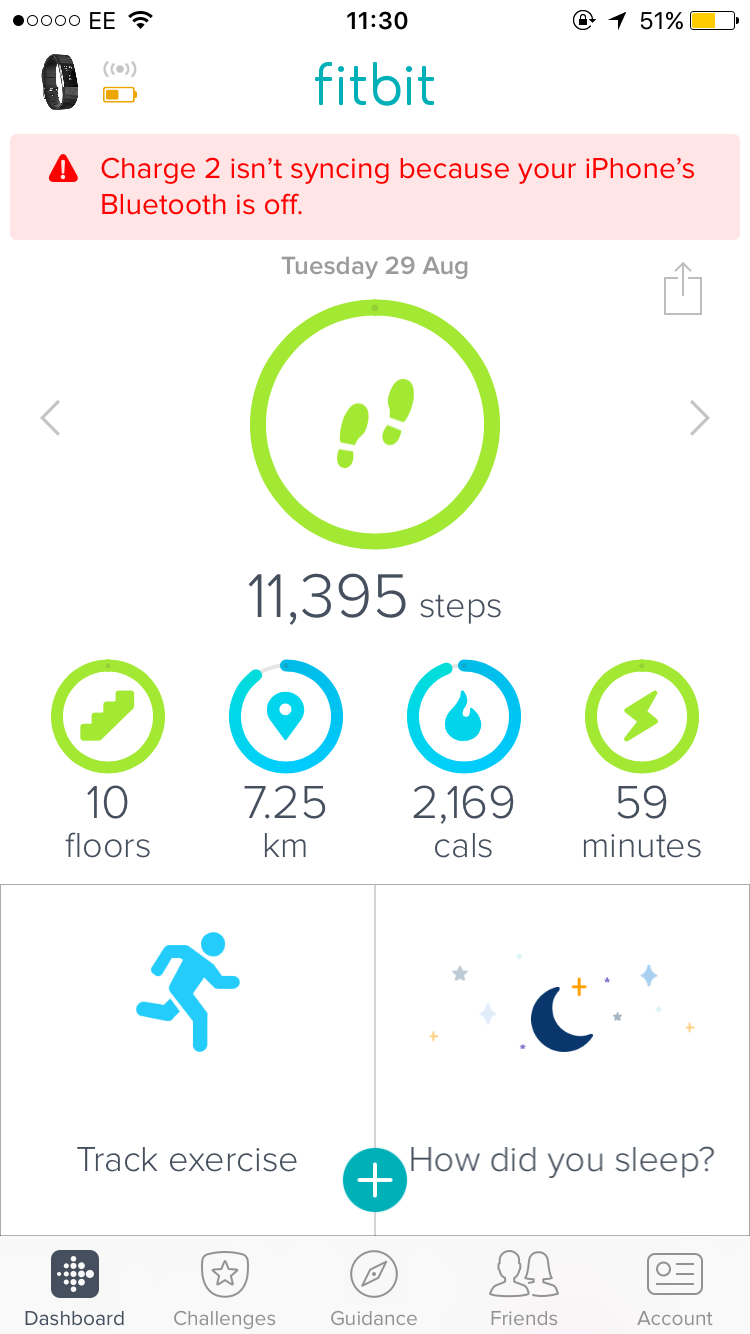
Task: Go to the next day with right arrow
Action: 700,418
